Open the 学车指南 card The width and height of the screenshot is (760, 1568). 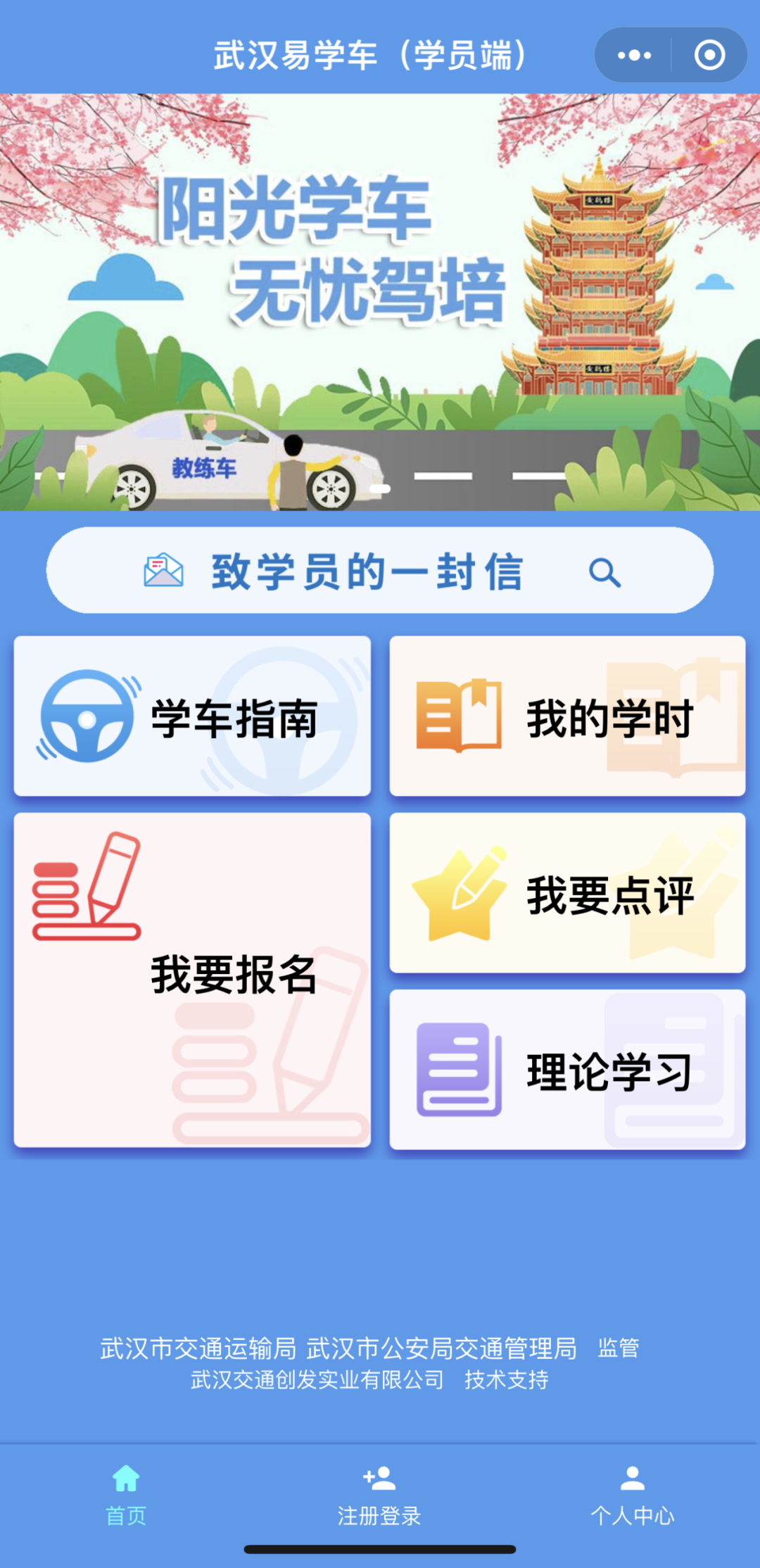click(192, 716)
